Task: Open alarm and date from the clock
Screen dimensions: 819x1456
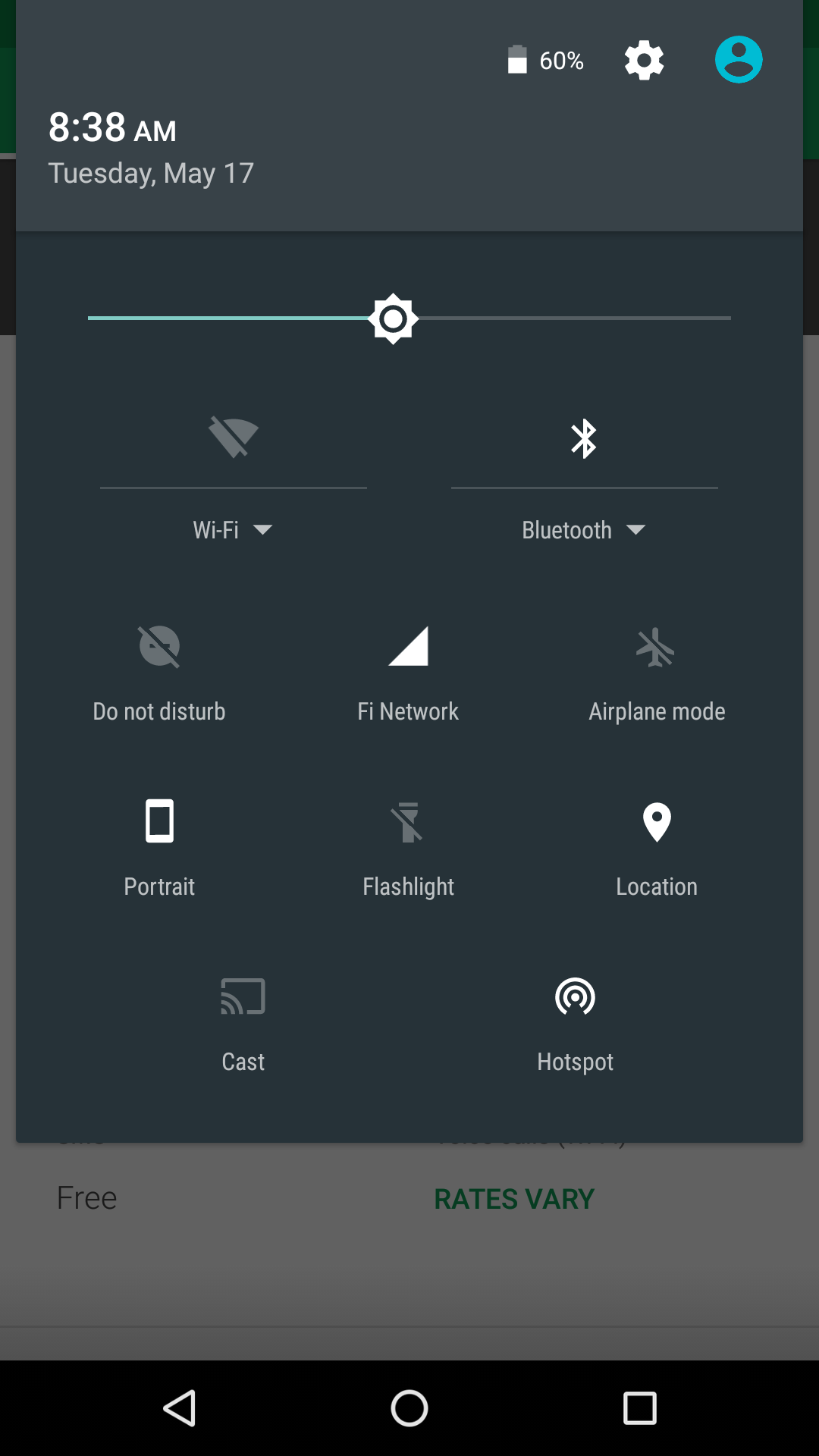Action: pos(112,127)
